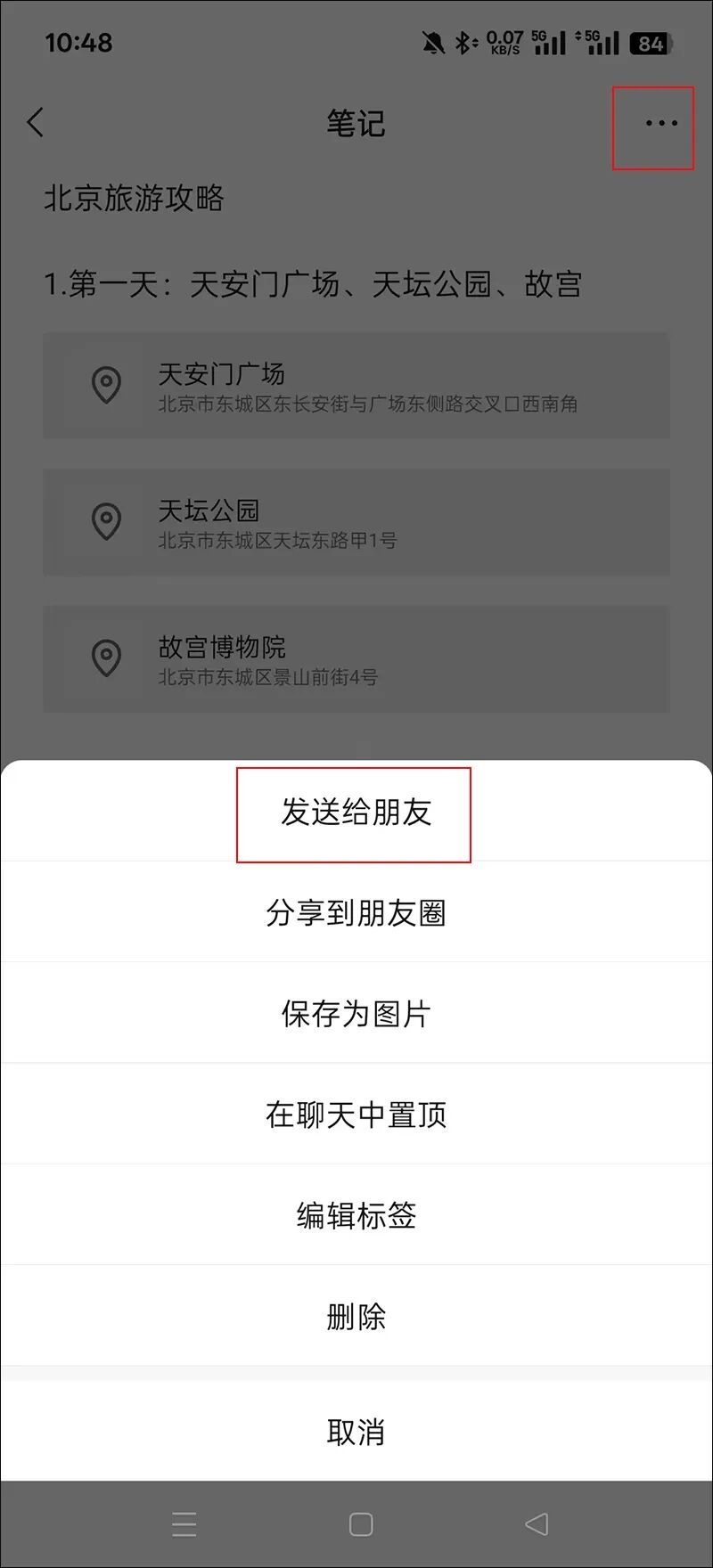The height and width of the screenshot is (1568, 713).
Task: Tap the note title 北京旅游攻略
Action: pyautogui.click(x=135, y=200)
